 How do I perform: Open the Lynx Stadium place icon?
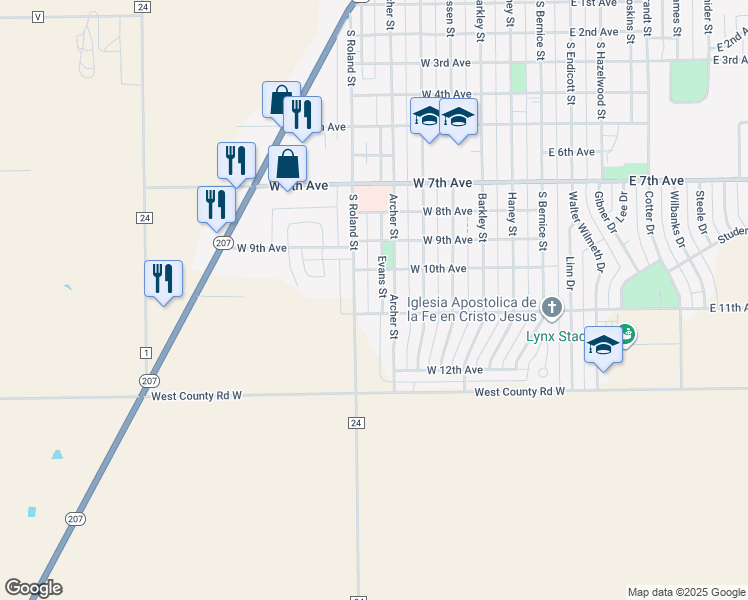pyautogui.click(x=627, y=334)
